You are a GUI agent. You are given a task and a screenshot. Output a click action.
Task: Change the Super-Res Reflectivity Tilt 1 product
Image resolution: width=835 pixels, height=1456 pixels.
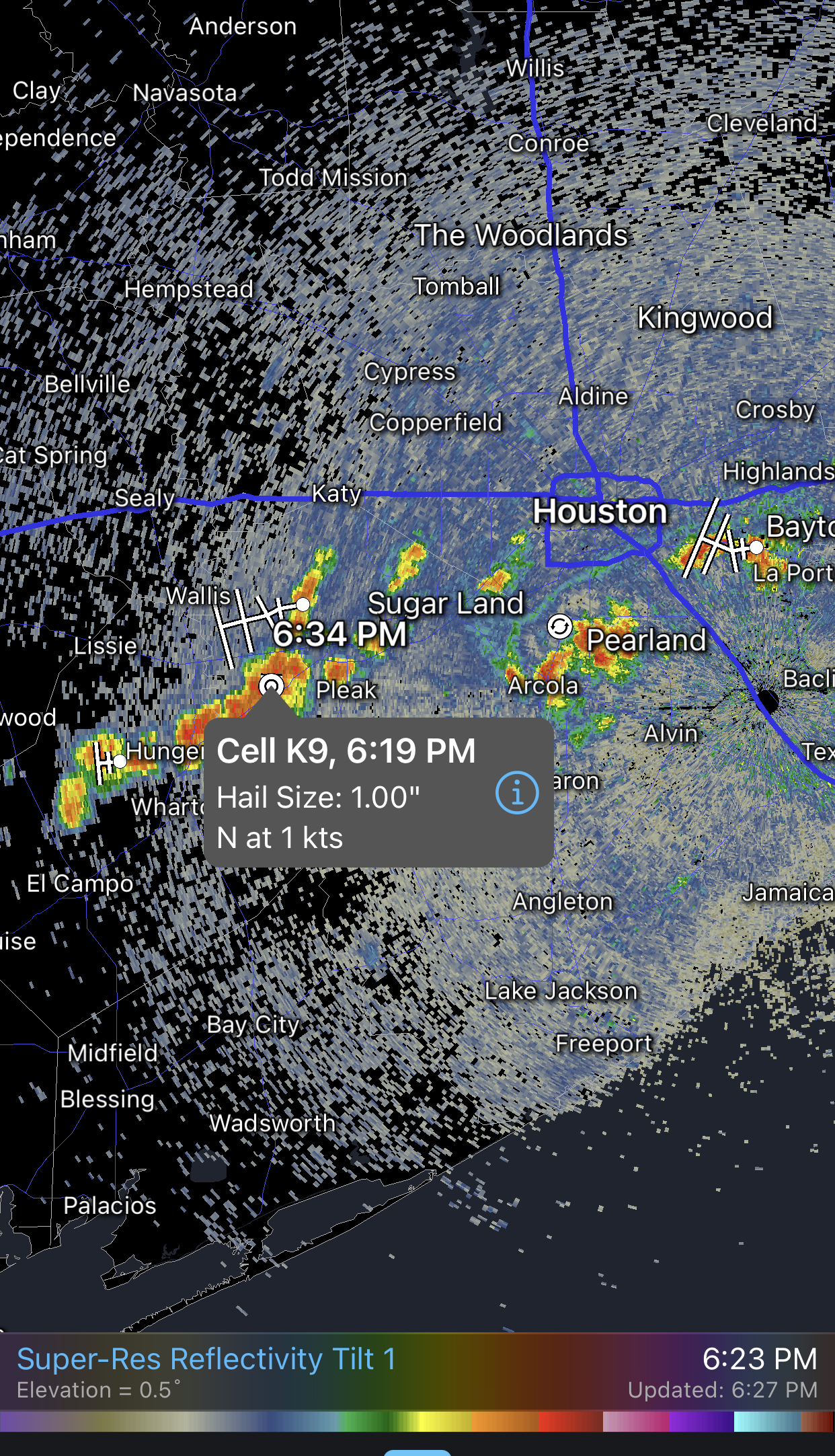click(x=206, y=1358)
